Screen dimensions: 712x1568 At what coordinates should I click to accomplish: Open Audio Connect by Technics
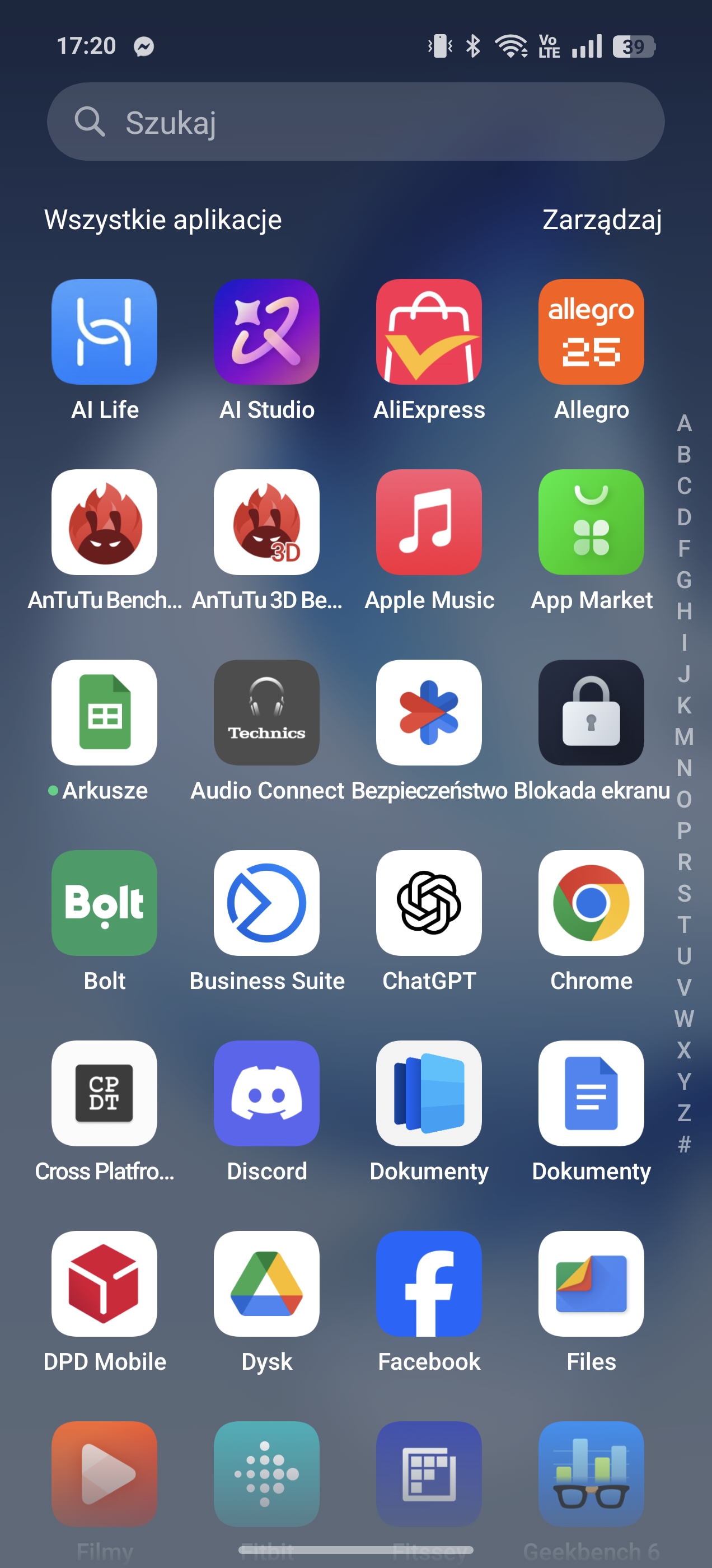266,713
